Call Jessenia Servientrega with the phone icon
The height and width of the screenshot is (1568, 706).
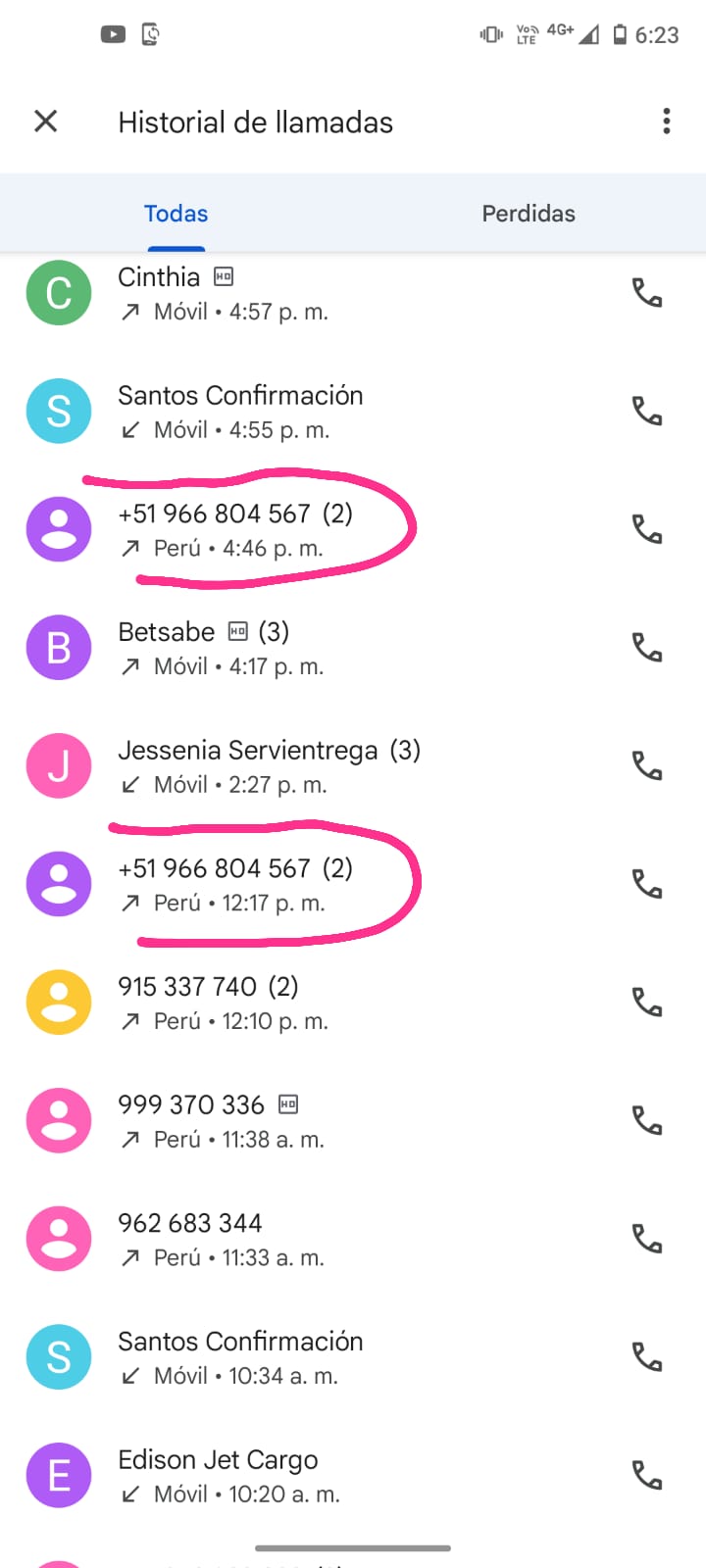click(647, 765)
